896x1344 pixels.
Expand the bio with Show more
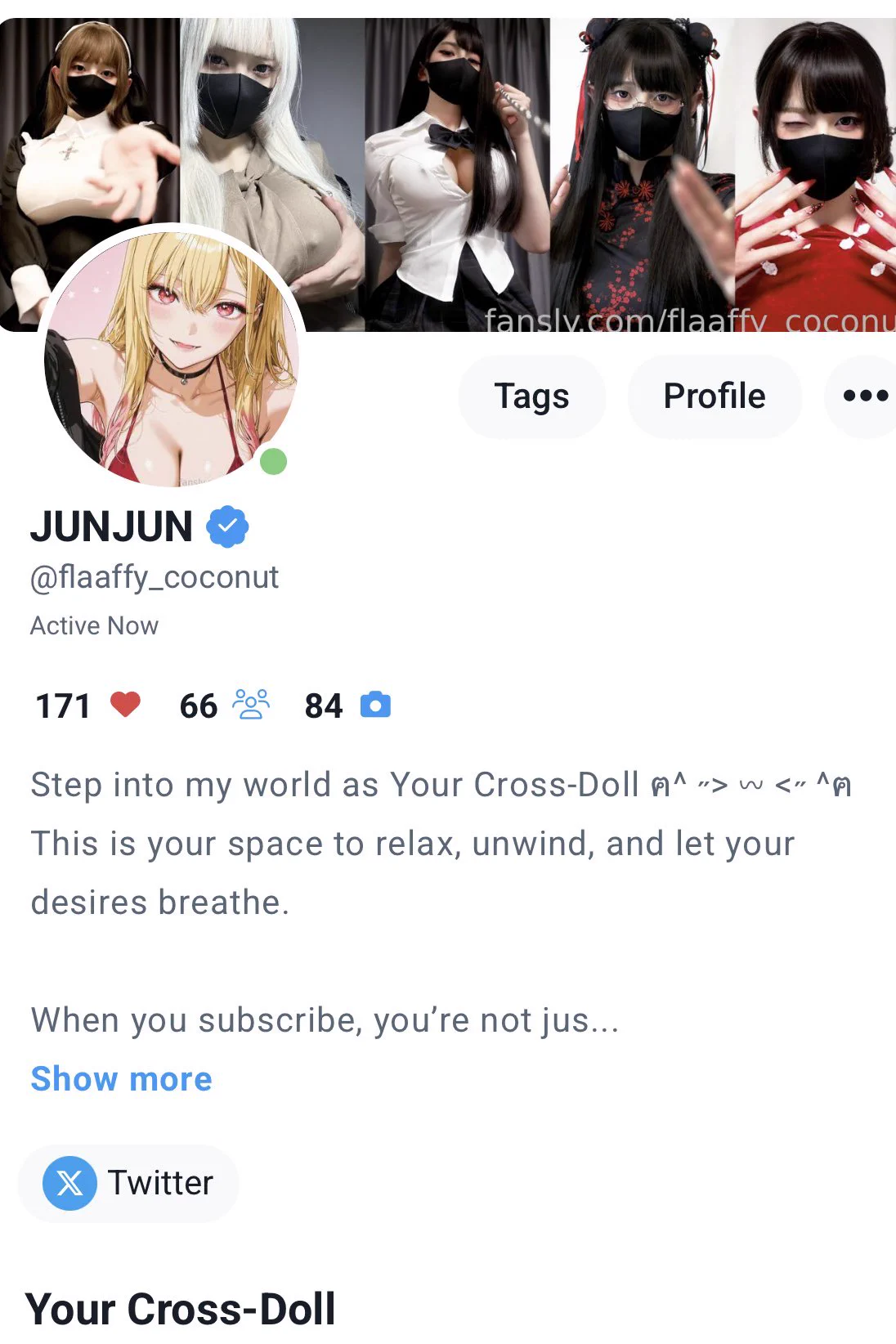121,1079
